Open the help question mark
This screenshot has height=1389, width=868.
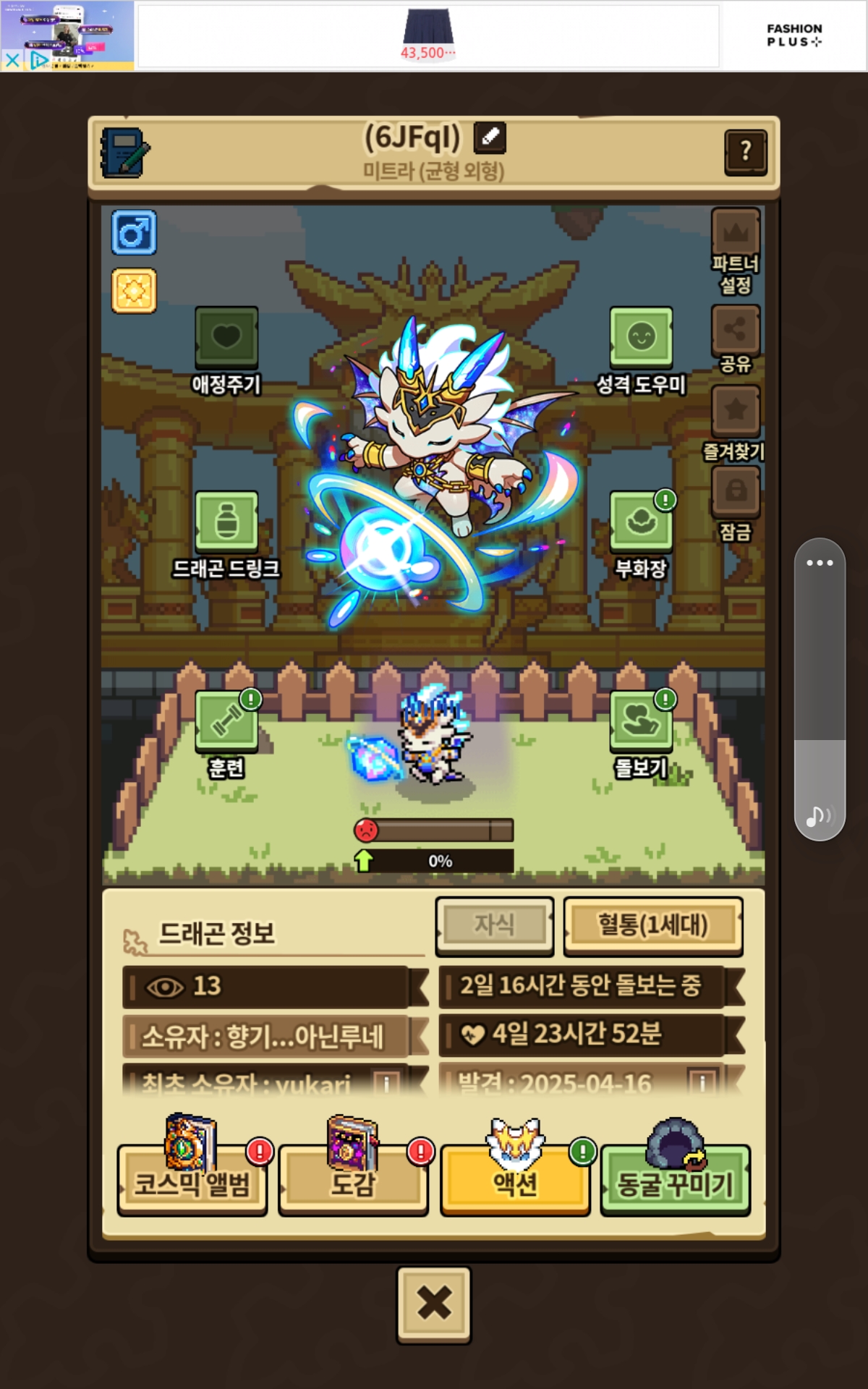click(745, 153)
